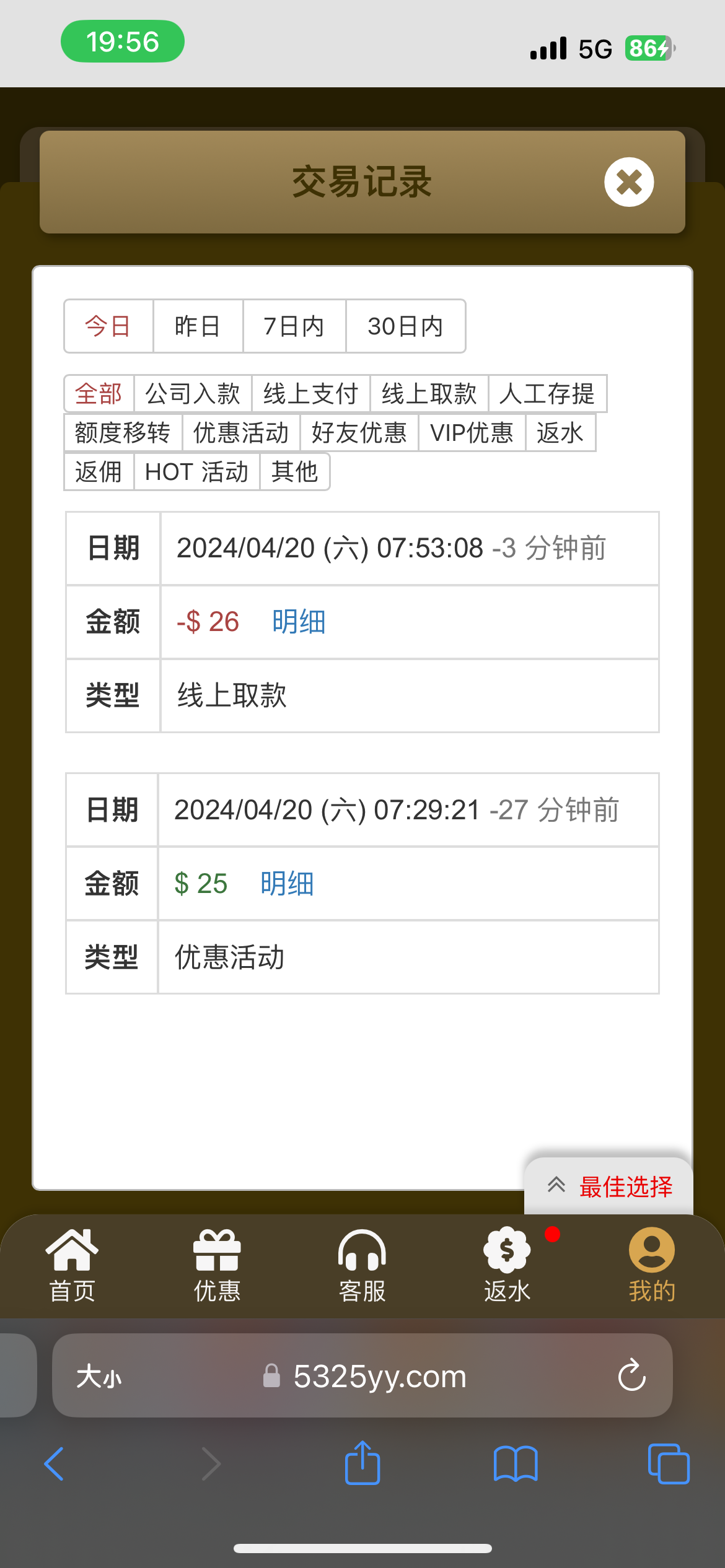The height and width of the screenshot is (1568, 725).
Task: Switch to the 昨日 date filter
Action: pos(198,326)
